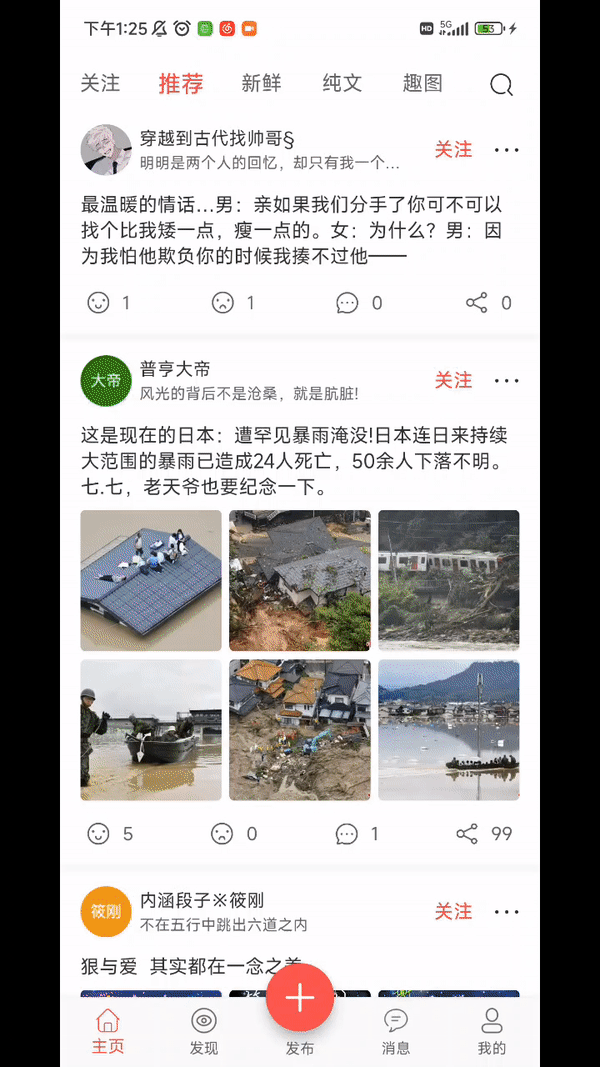This screenshot has width=600, height=1067.
Task: Open the 纯文 tab
Action: point(342,84)
